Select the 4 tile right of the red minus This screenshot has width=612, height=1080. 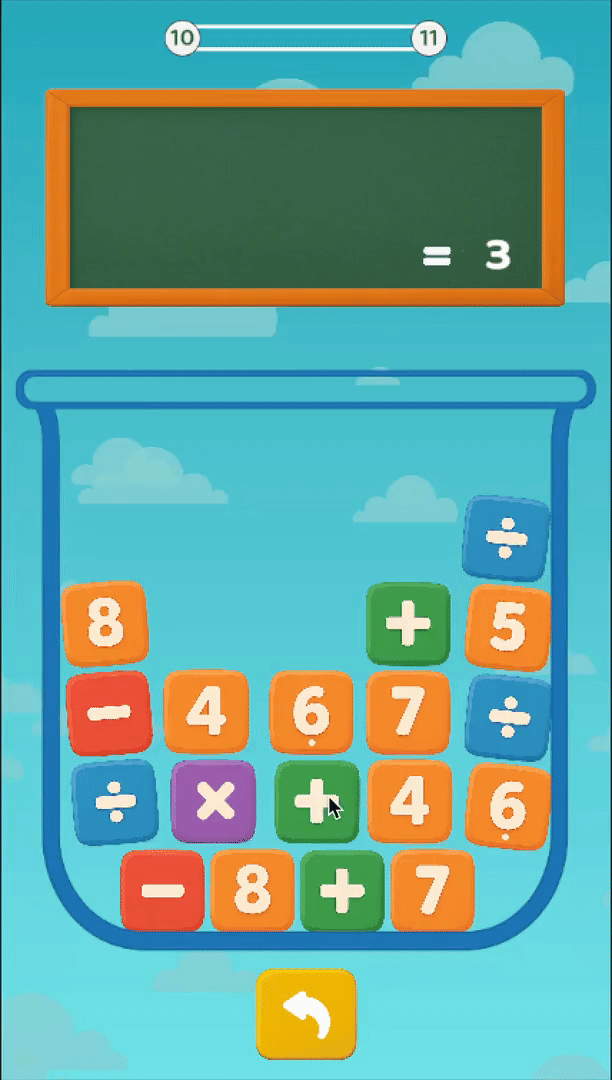(206, 712)
